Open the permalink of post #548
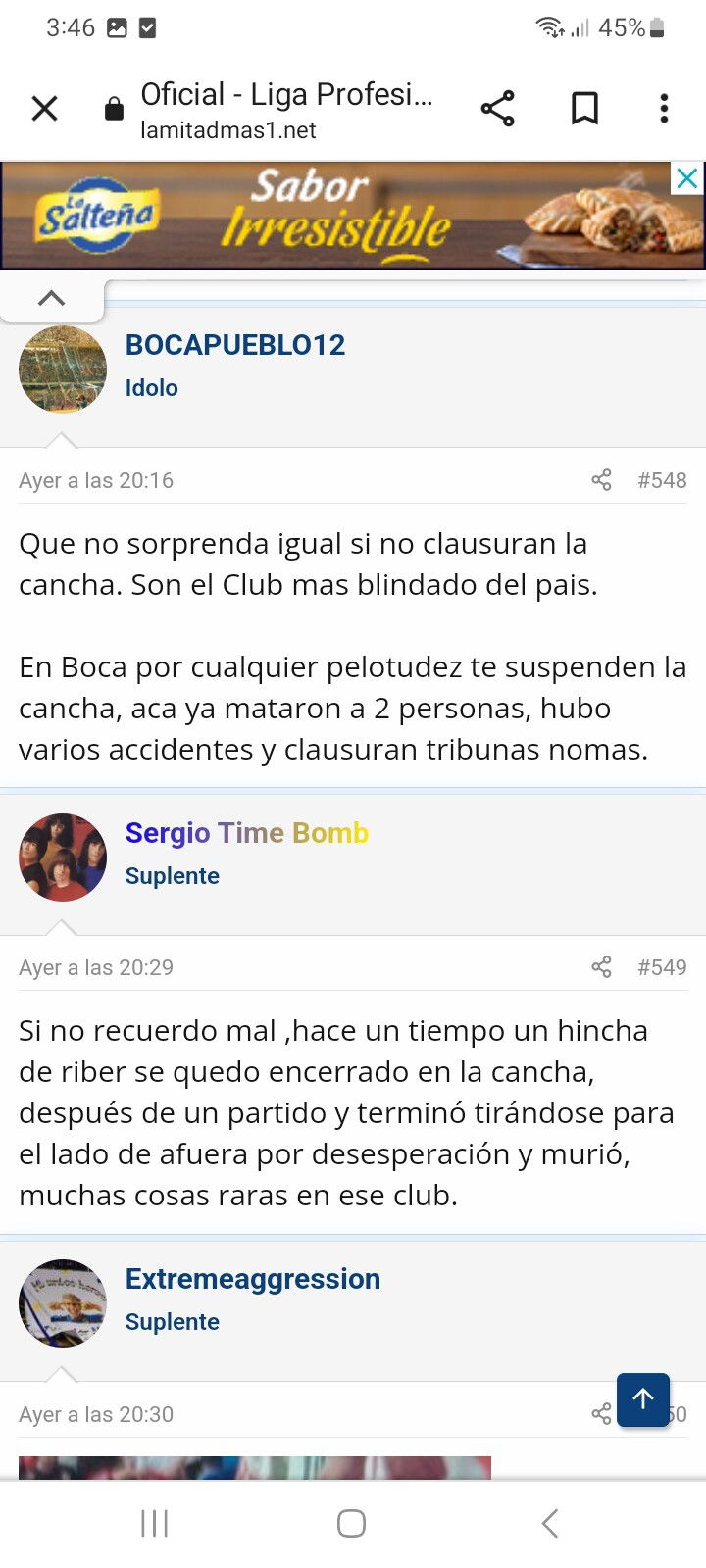Screen dimensions: 706x1568 coord(662,480)
